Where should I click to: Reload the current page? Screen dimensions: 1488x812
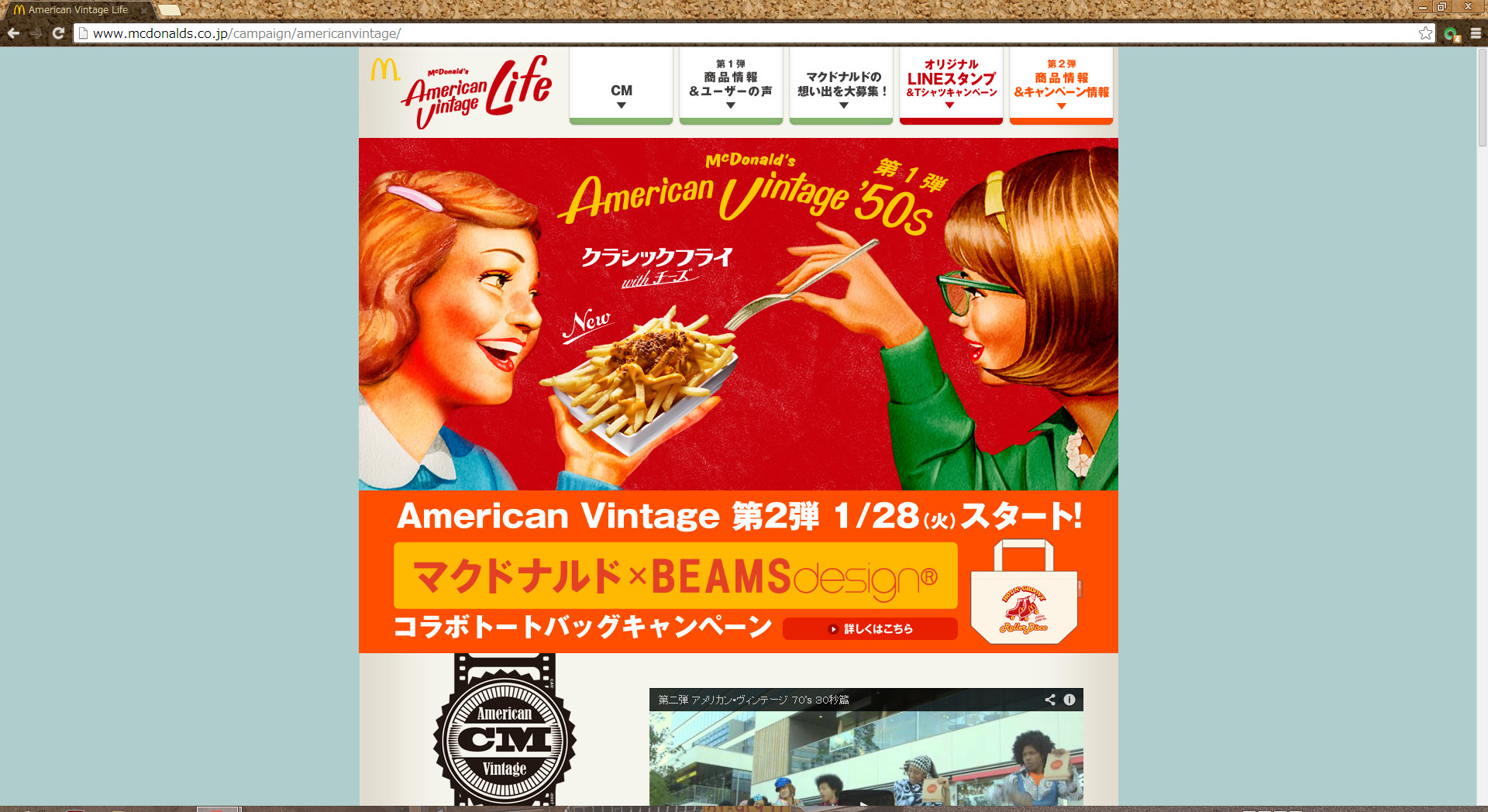(x=58, y=33)
